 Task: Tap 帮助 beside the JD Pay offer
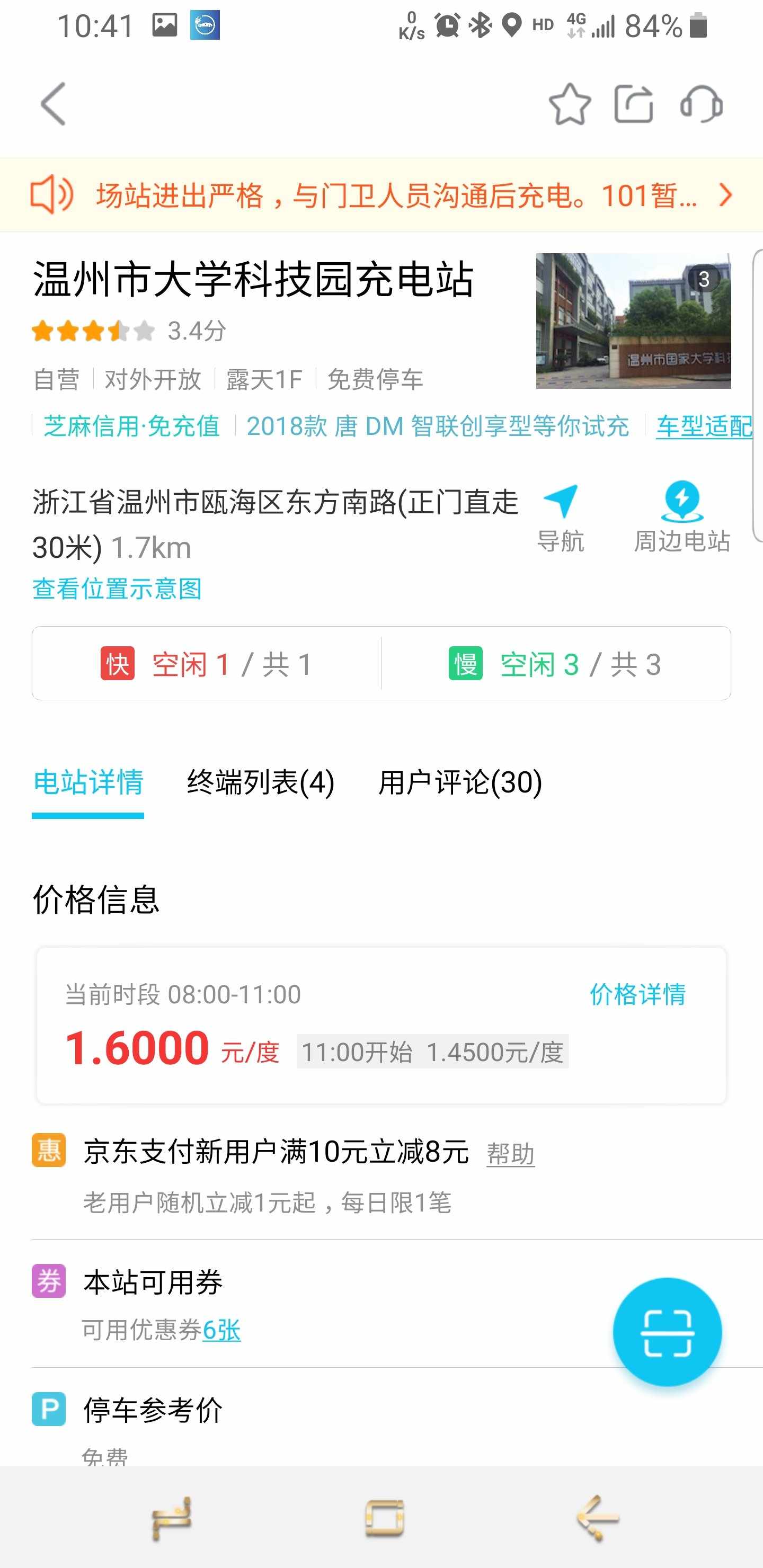(x=510, y=1153)
